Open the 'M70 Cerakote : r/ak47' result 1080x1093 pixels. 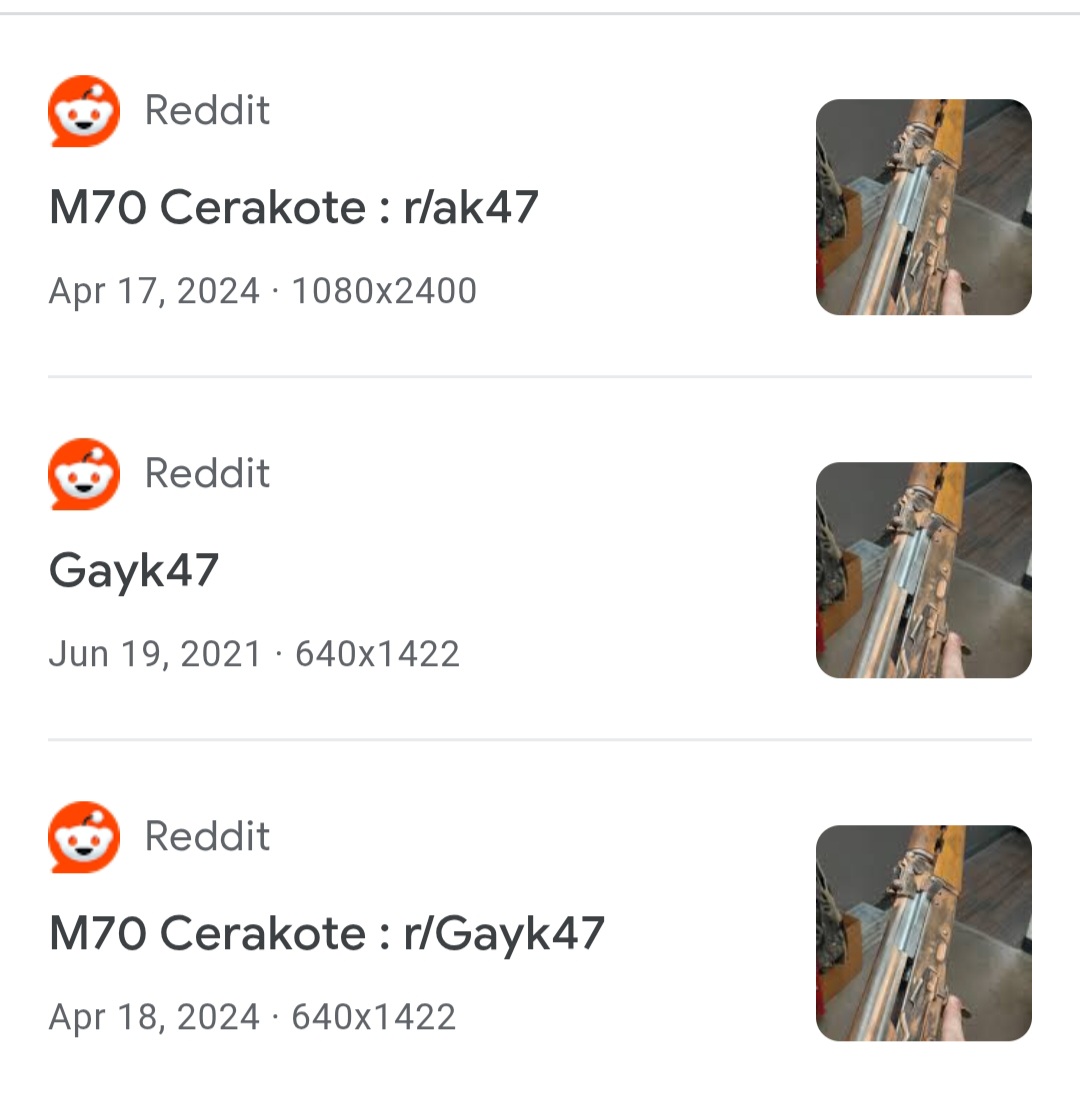294,208
